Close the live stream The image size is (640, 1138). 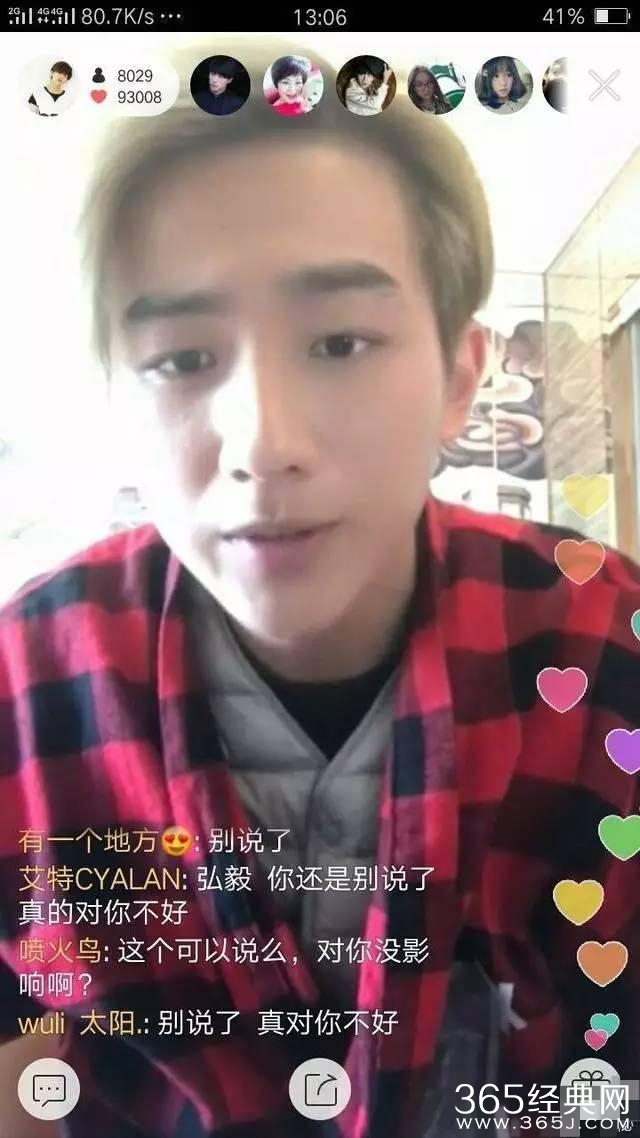click(604, 85)
